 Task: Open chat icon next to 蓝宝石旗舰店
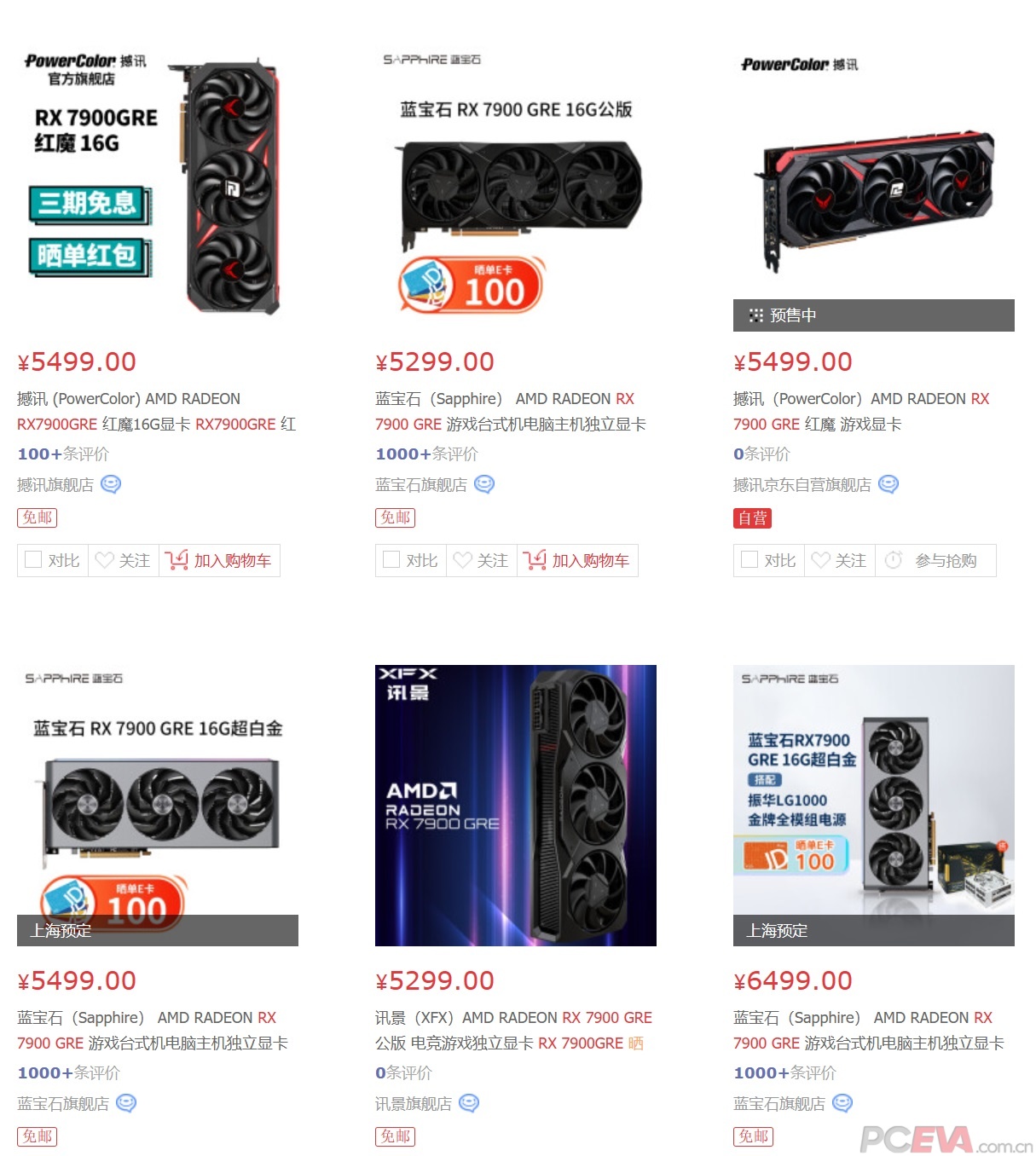click(483, 483)
